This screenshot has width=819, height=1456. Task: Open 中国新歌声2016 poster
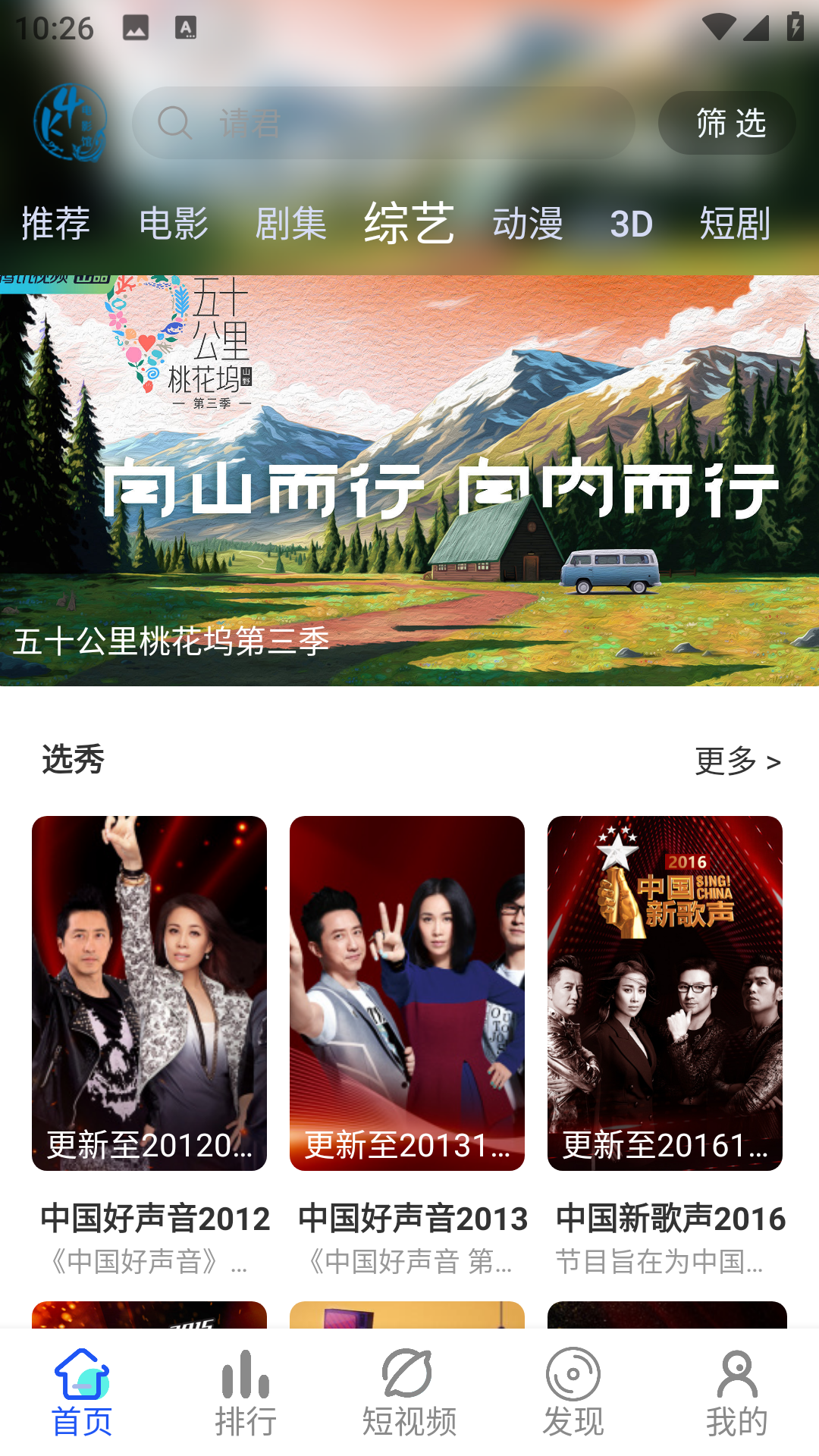pos(665,986)
